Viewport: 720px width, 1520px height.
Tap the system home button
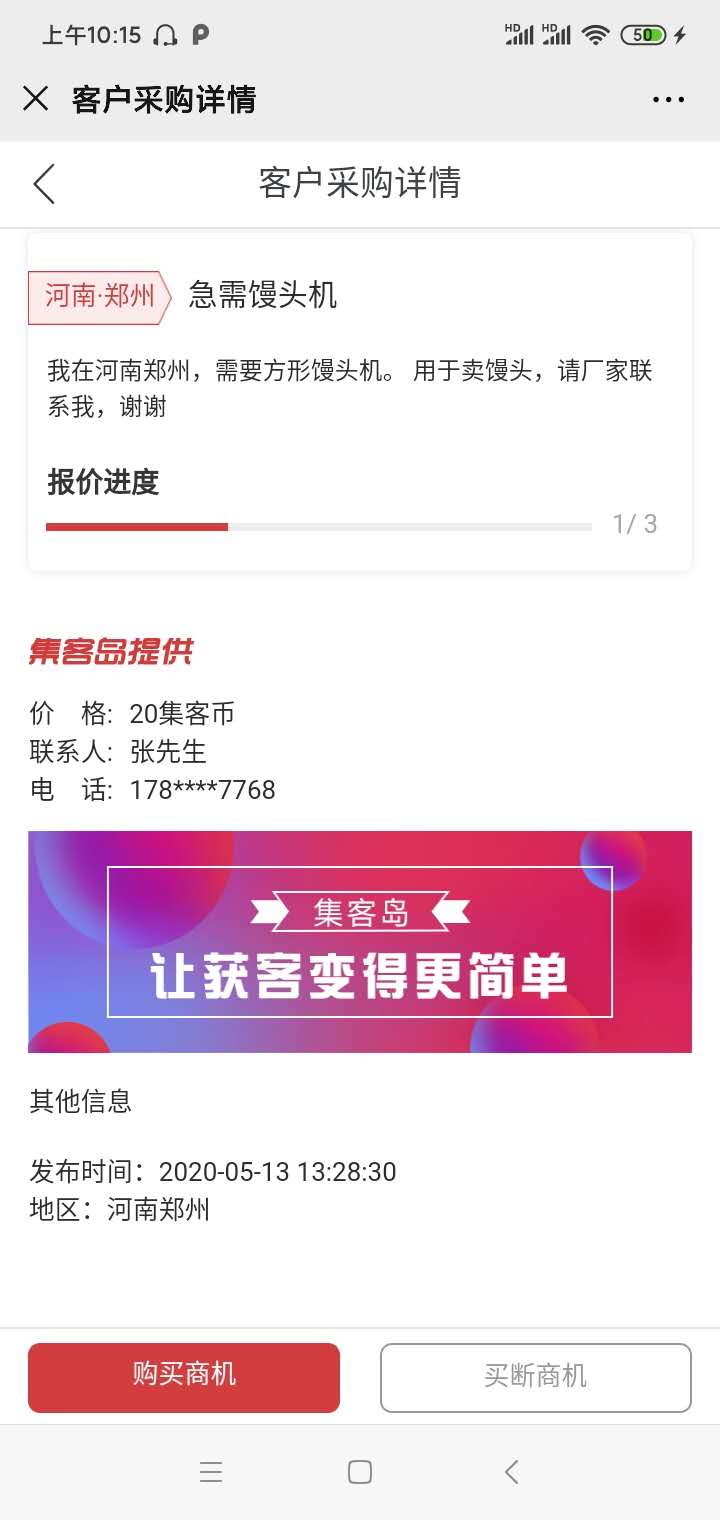360,1471
